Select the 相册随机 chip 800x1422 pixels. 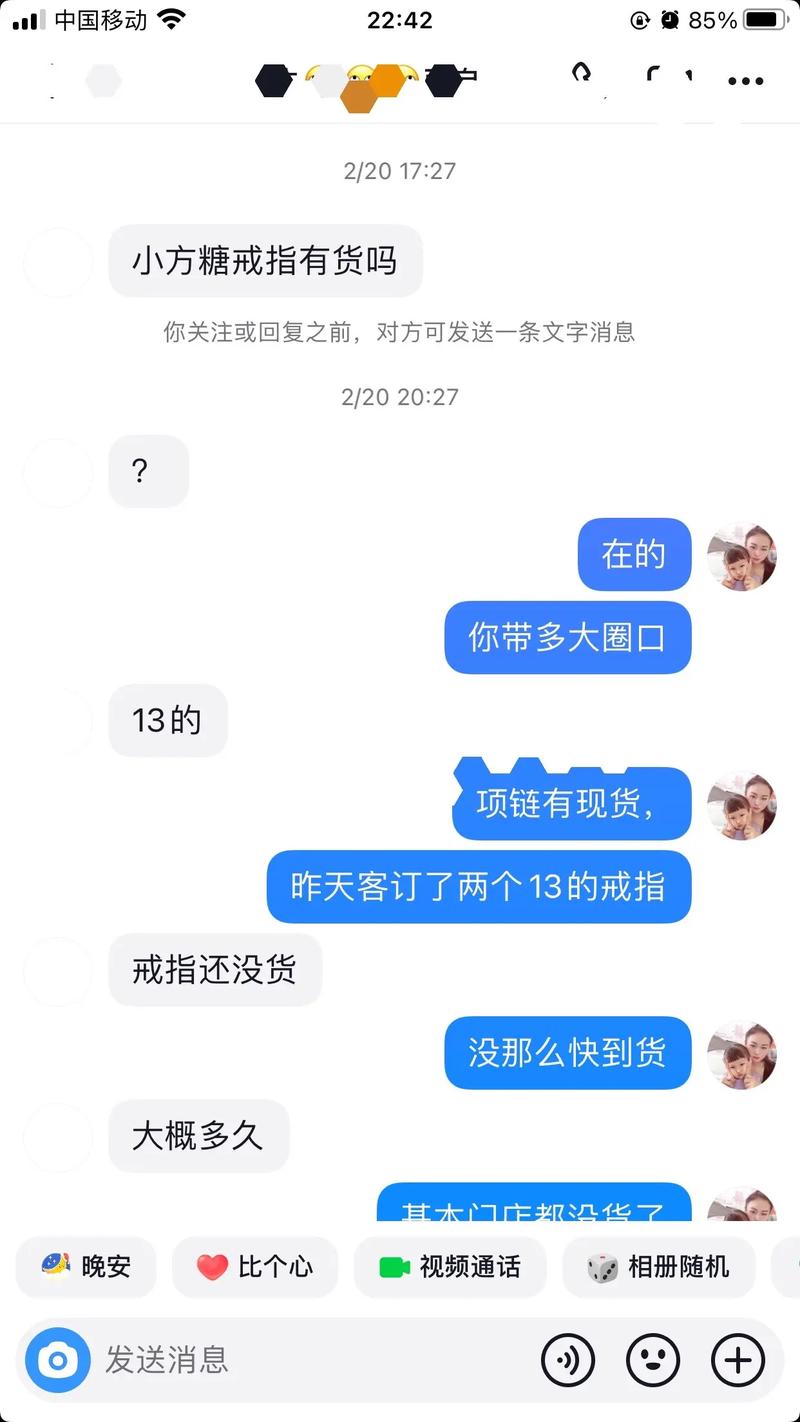(659, 1267)
